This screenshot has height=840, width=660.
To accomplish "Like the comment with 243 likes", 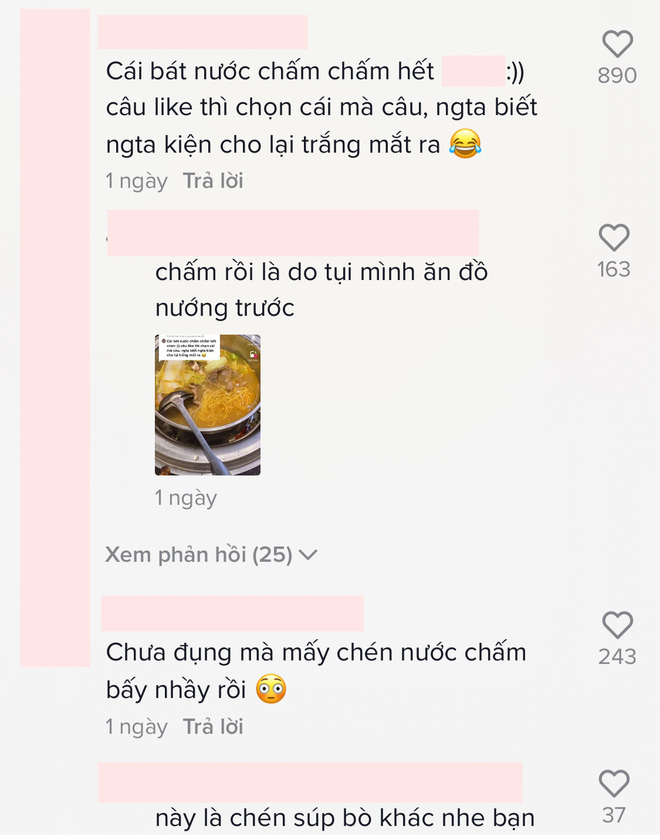I will (x=617, y=625).
